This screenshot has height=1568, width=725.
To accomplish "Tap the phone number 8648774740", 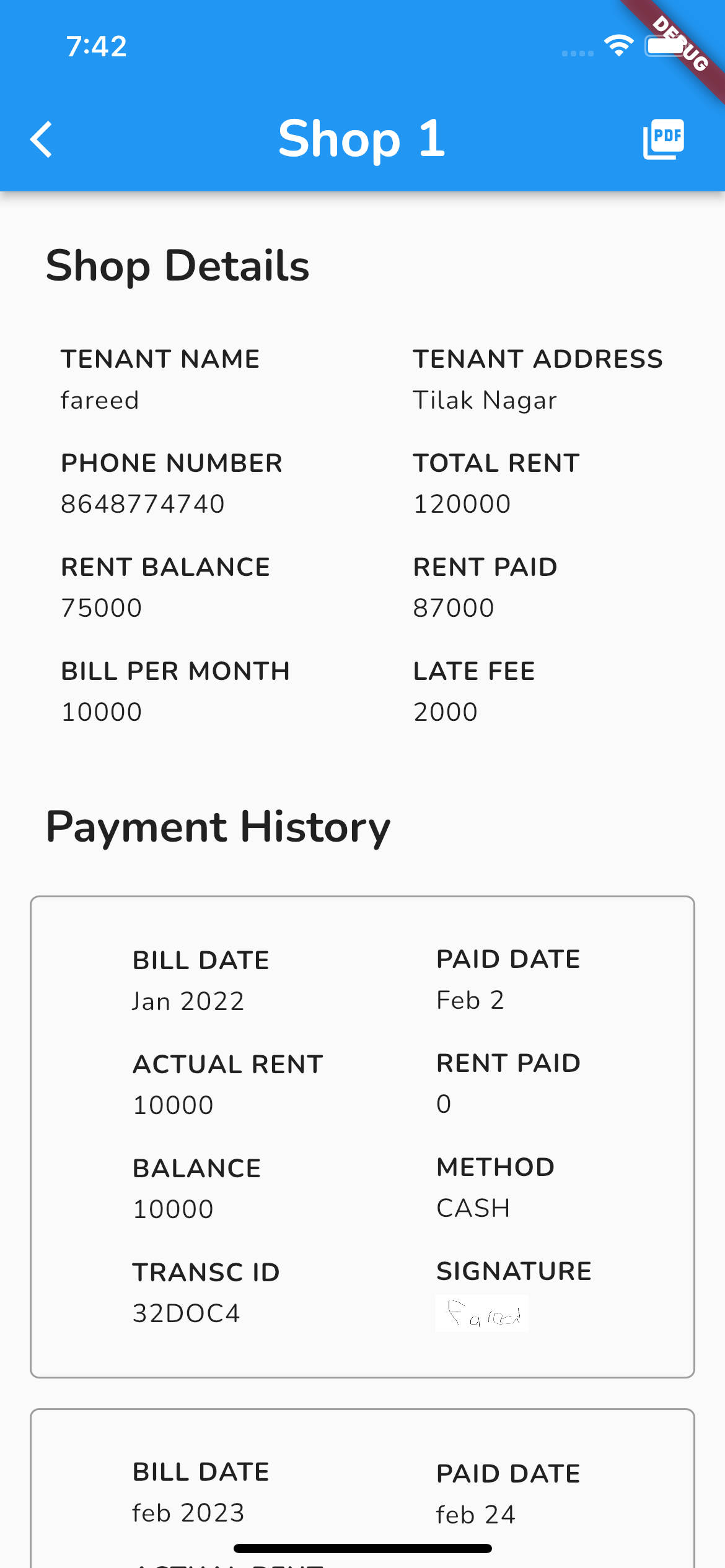I will click(143, 503).
